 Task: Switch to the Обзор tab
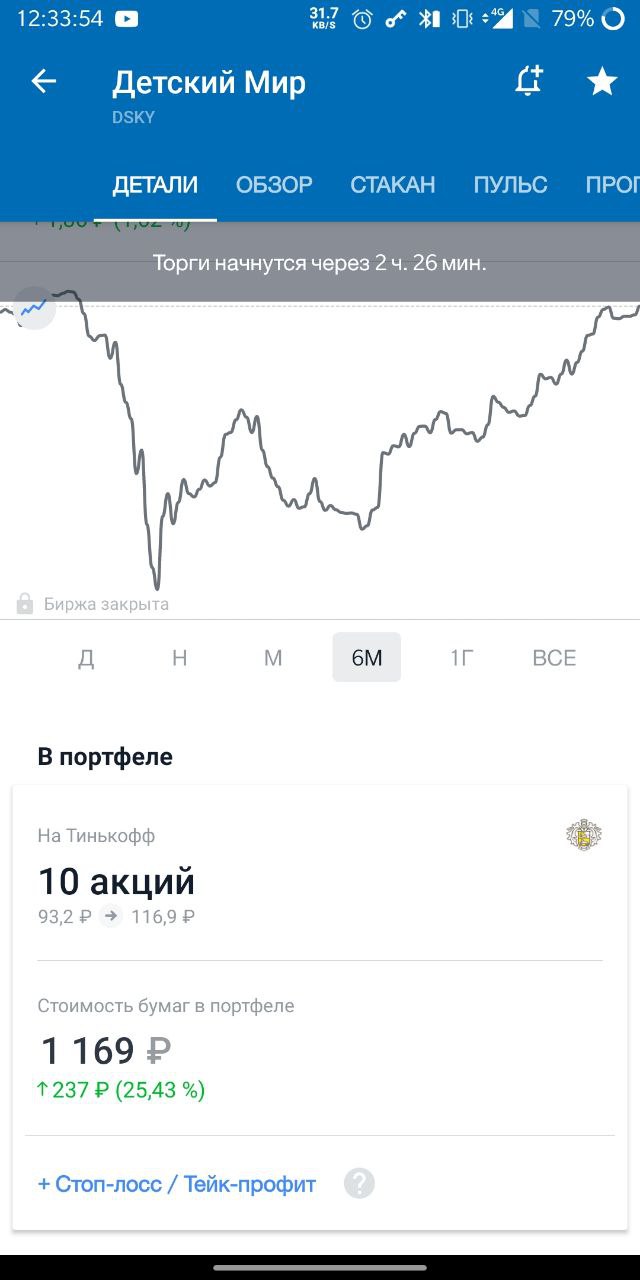pos(274,184)
